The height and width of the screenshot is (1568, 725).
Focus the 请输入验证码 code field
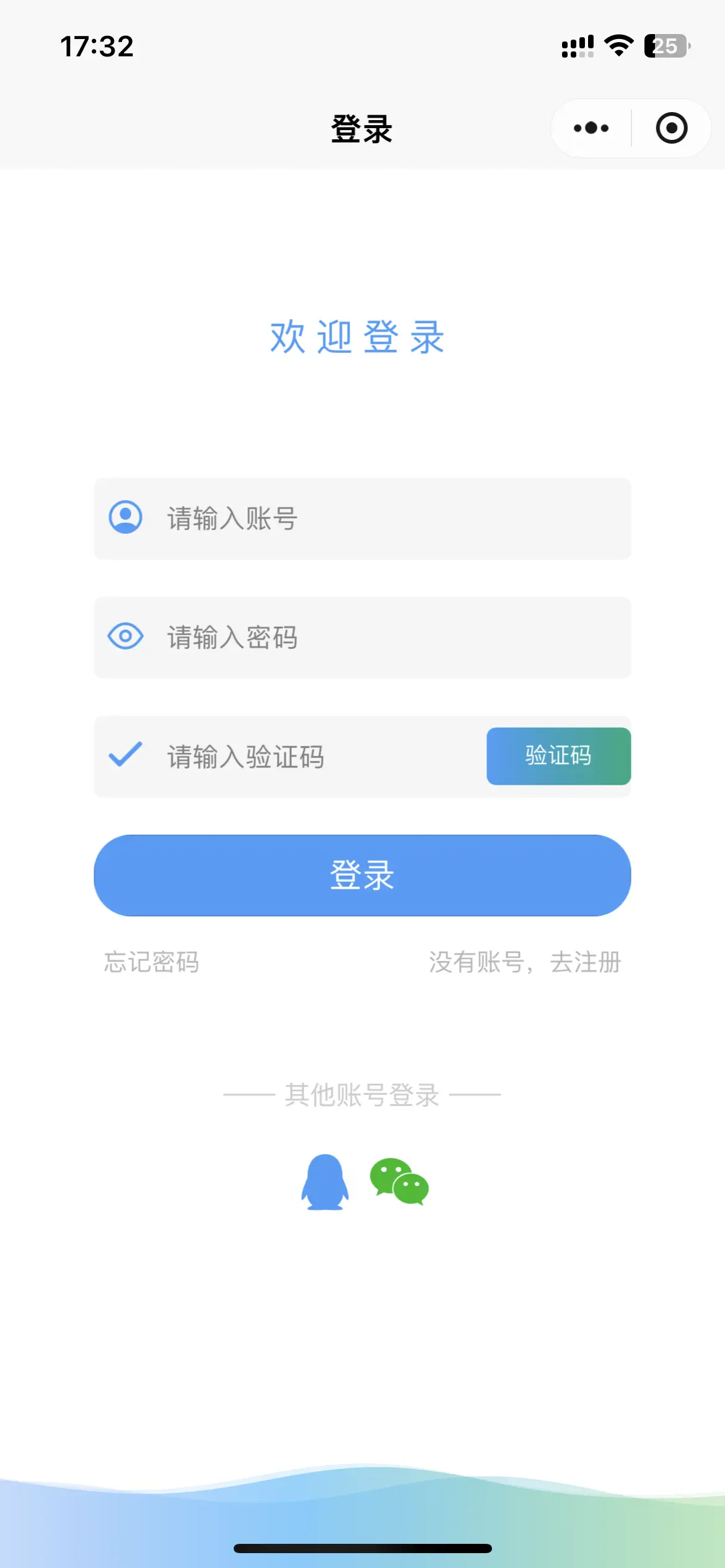289,756
